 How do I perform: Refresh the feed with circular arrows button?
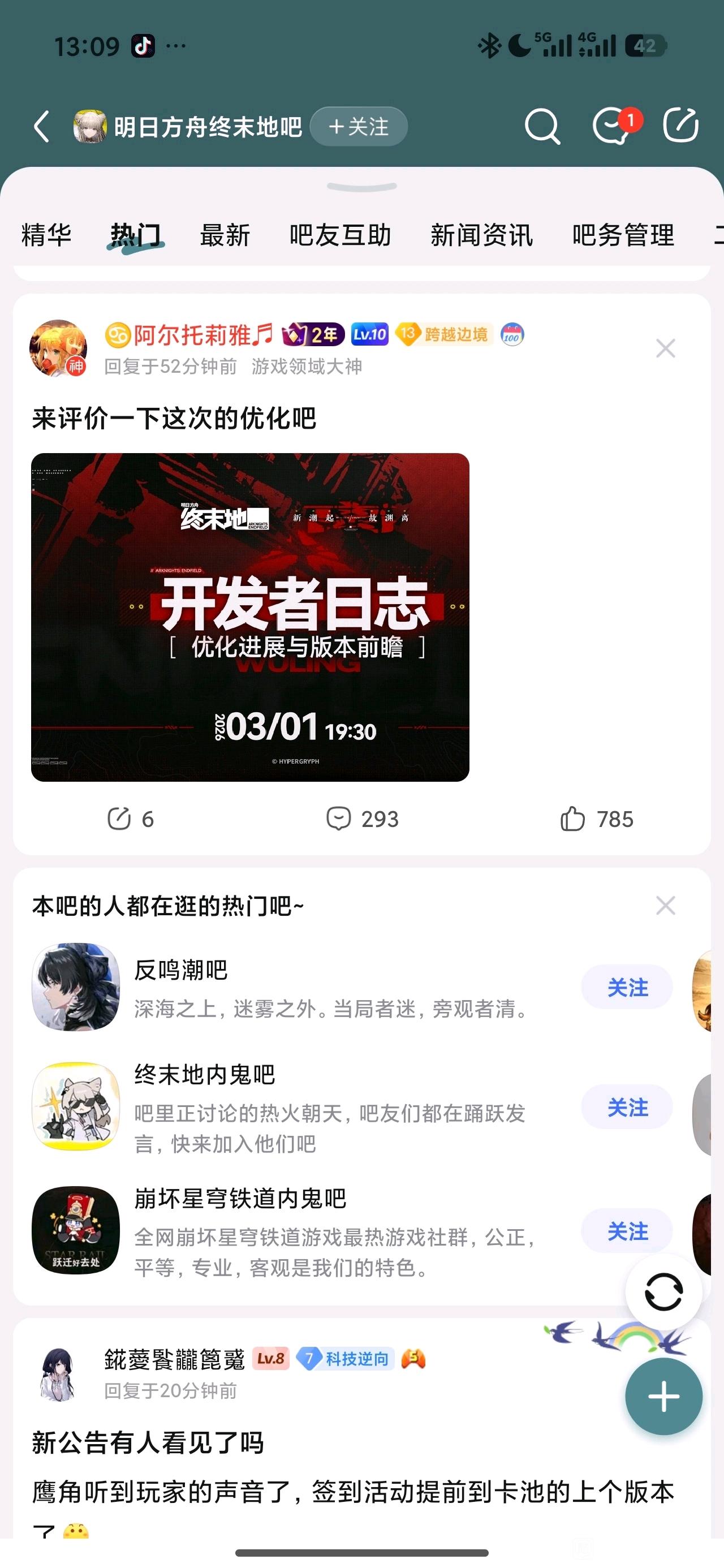663,1291
